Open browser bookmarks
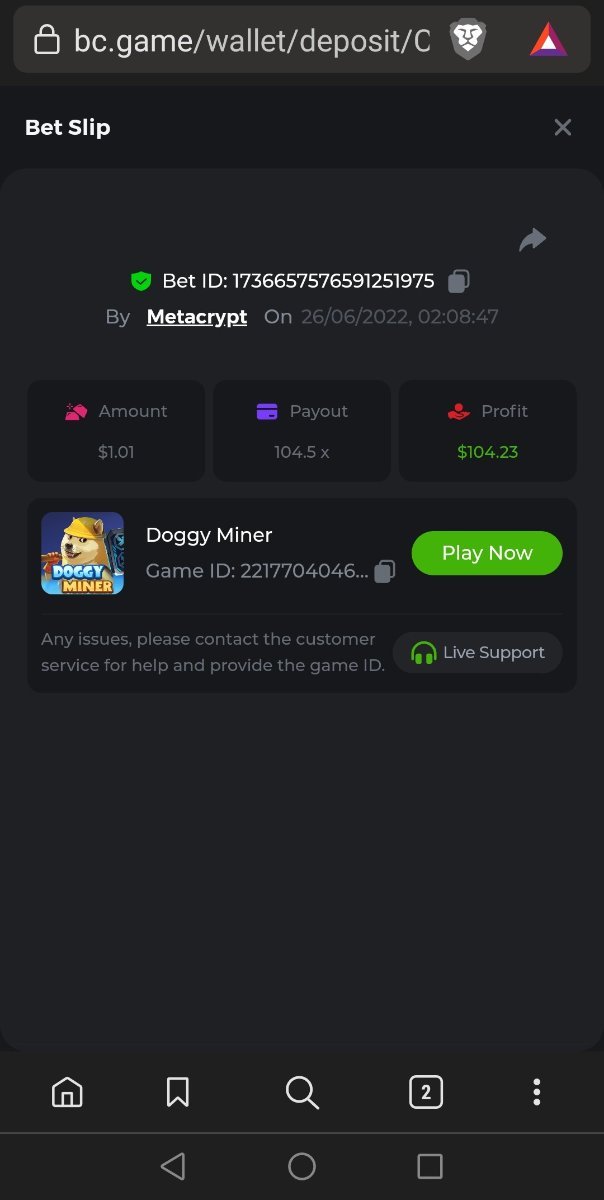 pos(177,1092)
